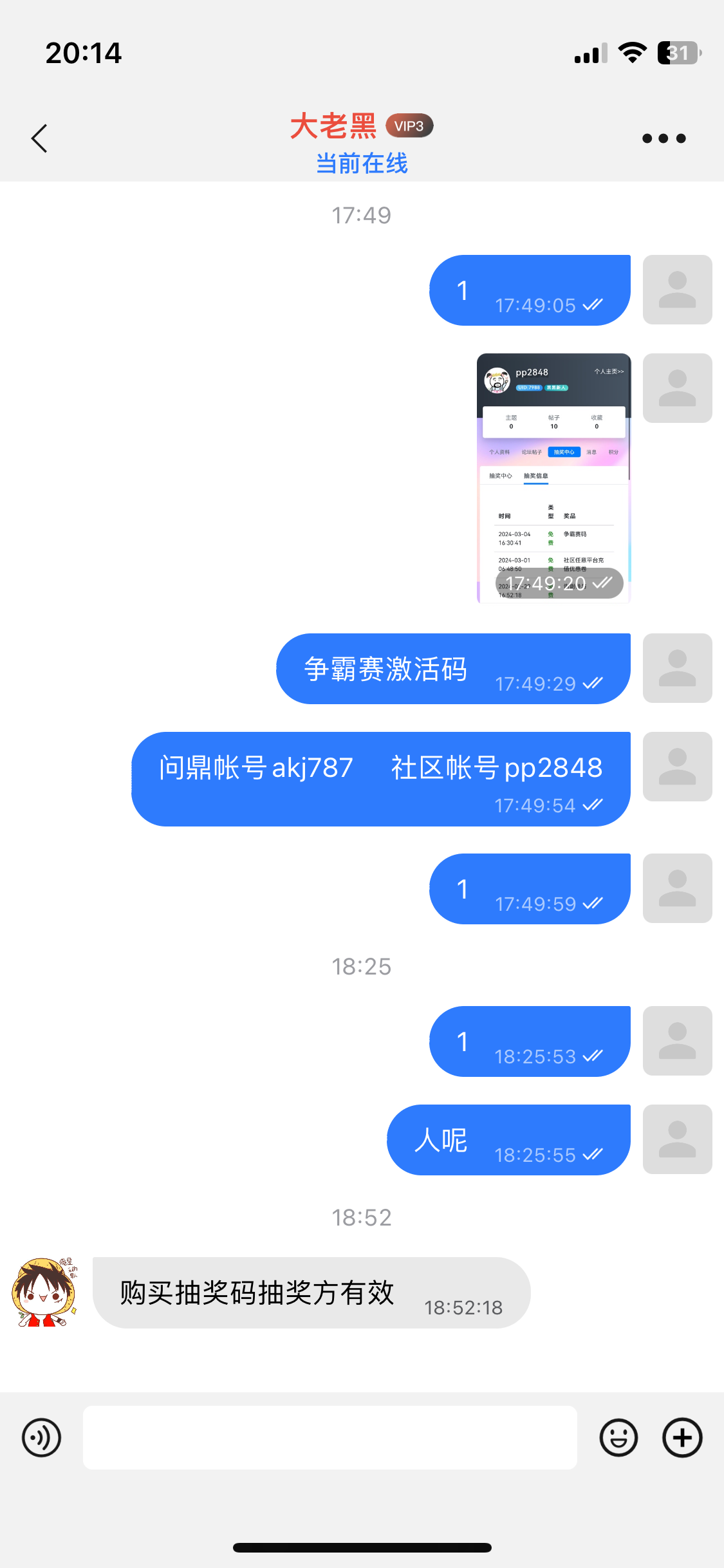Select the 抽奖信息 sub-tab

pyautogui.click(x=536, y=476)
